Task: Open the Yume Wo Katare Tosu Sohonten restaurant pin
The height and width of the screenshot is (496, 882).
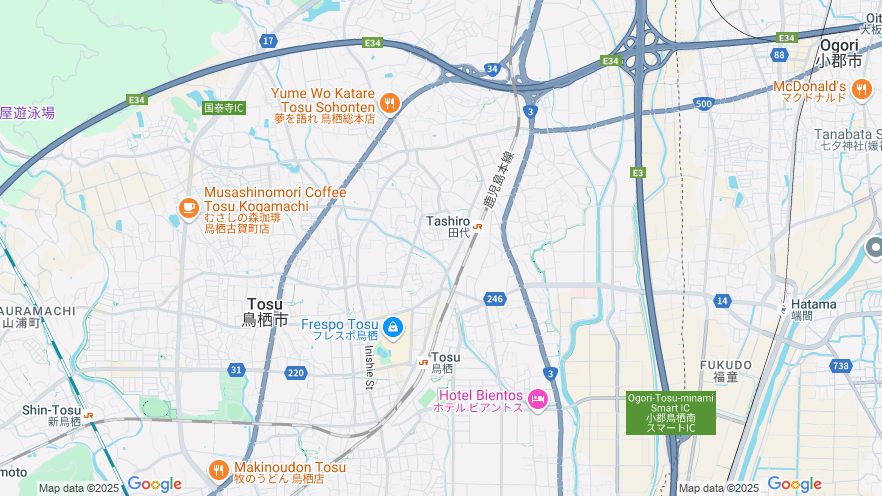Action: 391,101
